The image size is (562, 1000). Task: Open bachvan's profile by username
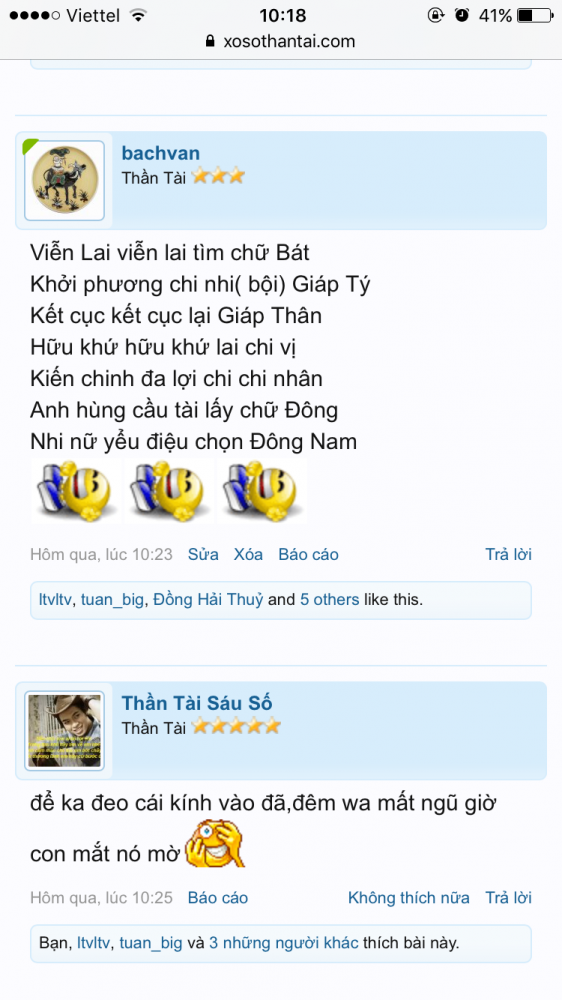161,153
